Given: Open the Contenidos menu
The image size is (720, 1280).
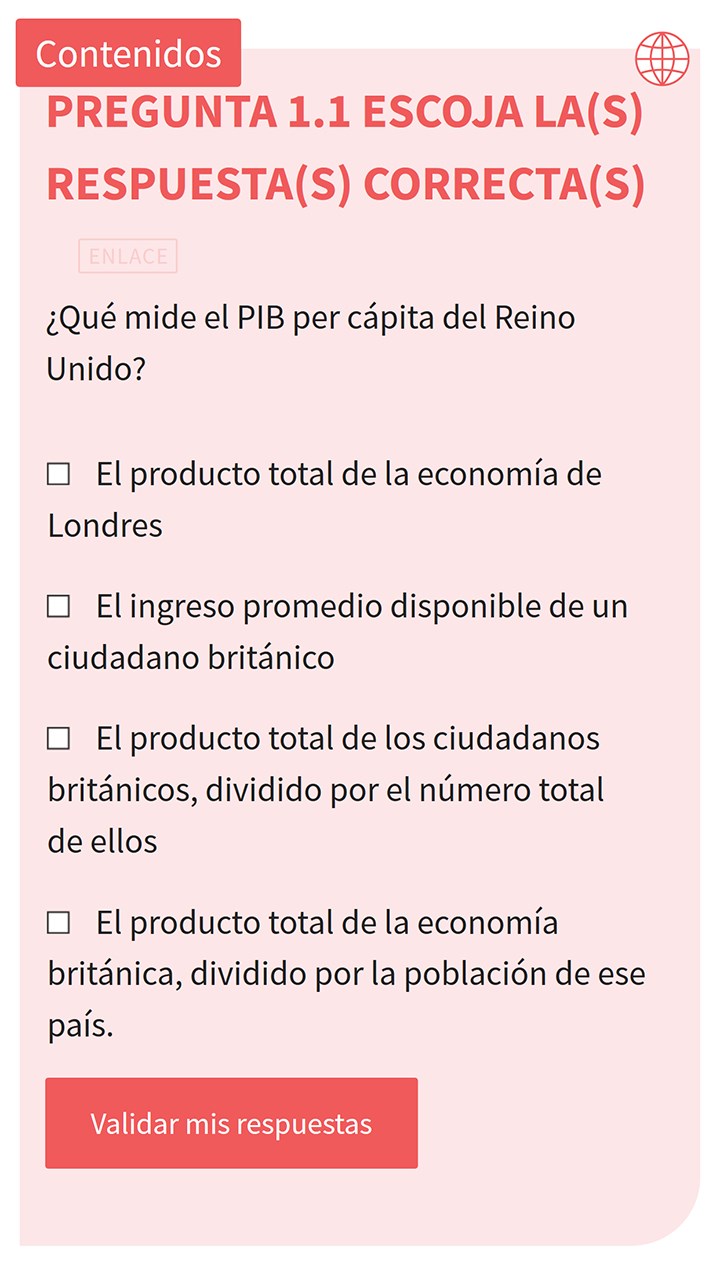Looking at the screenshot, I should click(x=128, y=54).
